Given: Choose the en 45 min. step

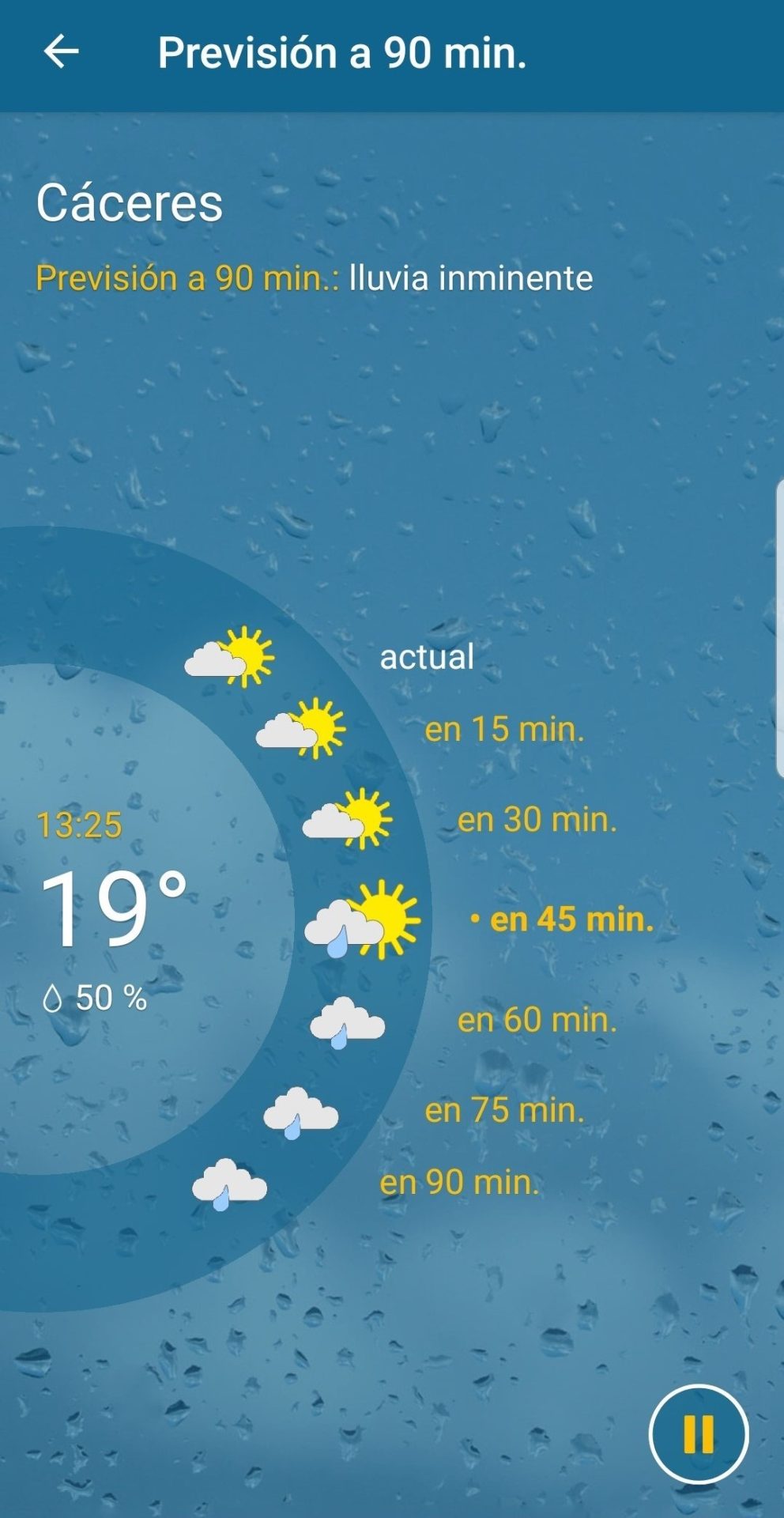Looking at the screenshot, I should 571,919.
